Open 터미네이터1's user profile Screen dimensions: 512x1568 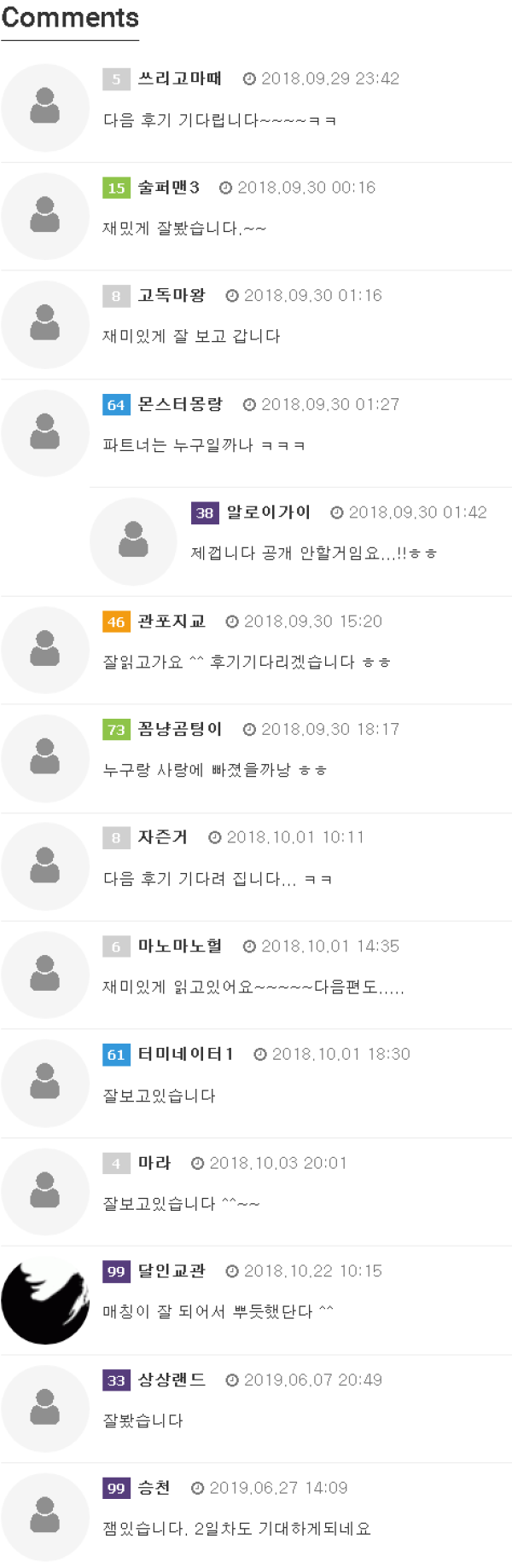click(185, 1054)
